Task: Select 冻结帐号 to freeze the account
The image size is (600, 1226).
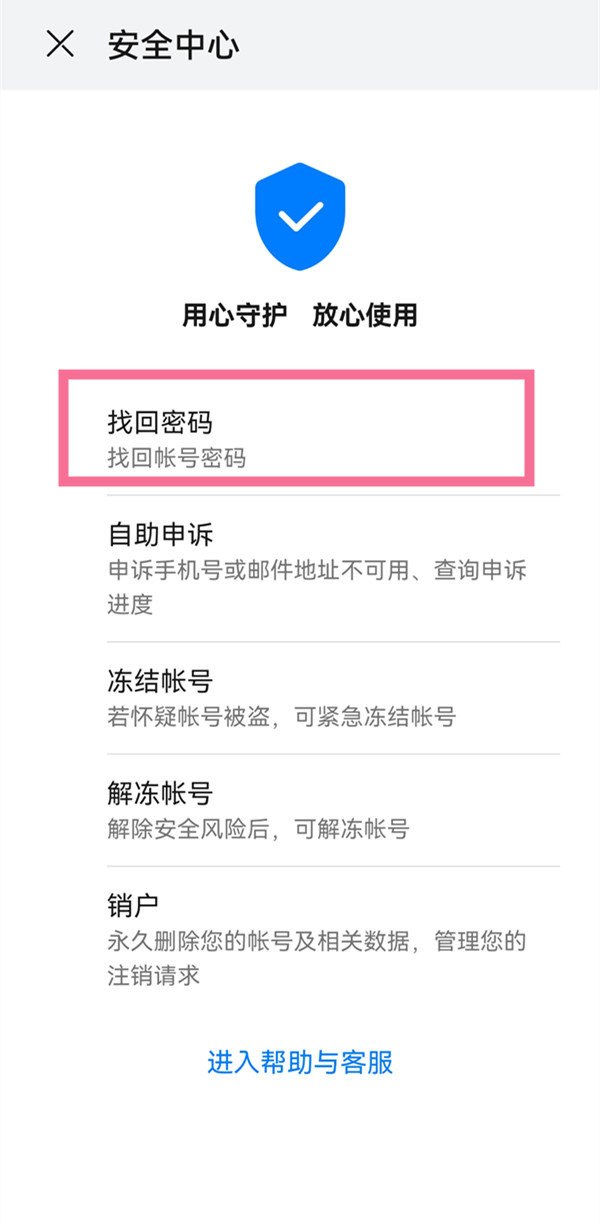Action: [x=300, y=698]
